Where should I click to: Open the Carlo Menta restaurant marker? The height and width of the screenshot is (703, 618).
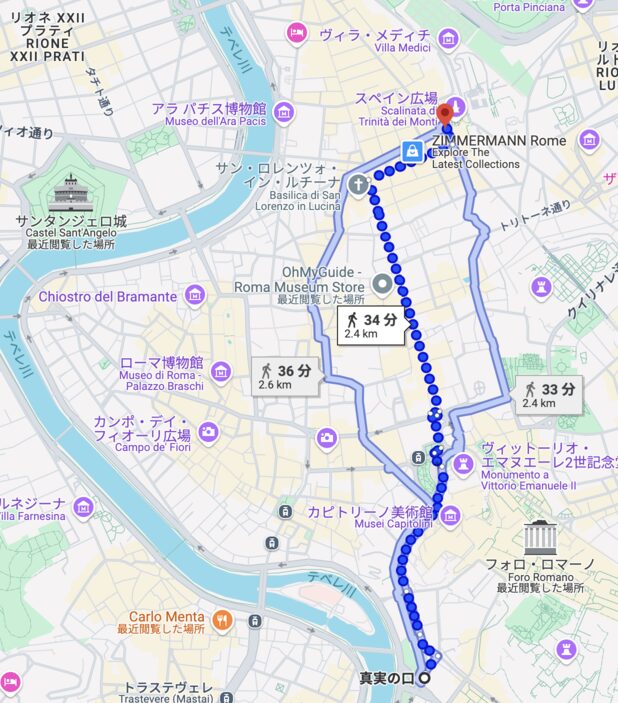[x=223, y=619]
